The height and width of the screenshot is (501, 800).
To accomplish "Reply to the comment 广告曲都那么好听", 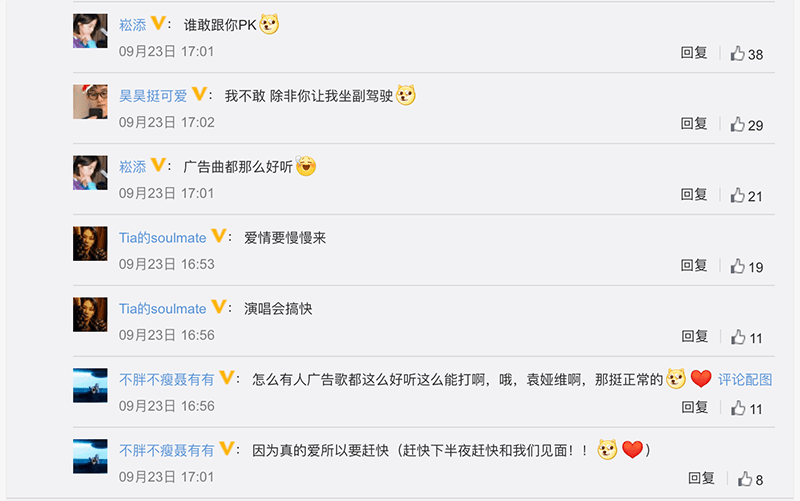I will pyautogui.click(x=694, y=195).
